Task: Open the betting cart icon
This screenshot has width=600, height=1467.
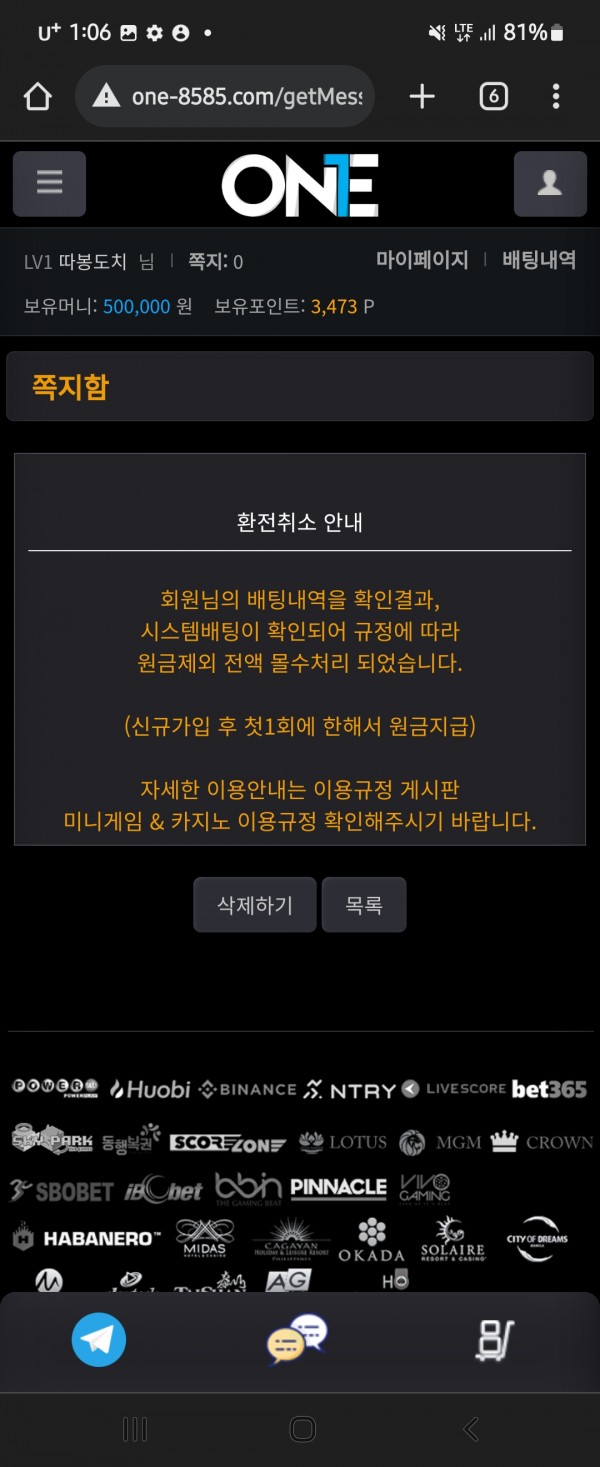Action: 494,1340
